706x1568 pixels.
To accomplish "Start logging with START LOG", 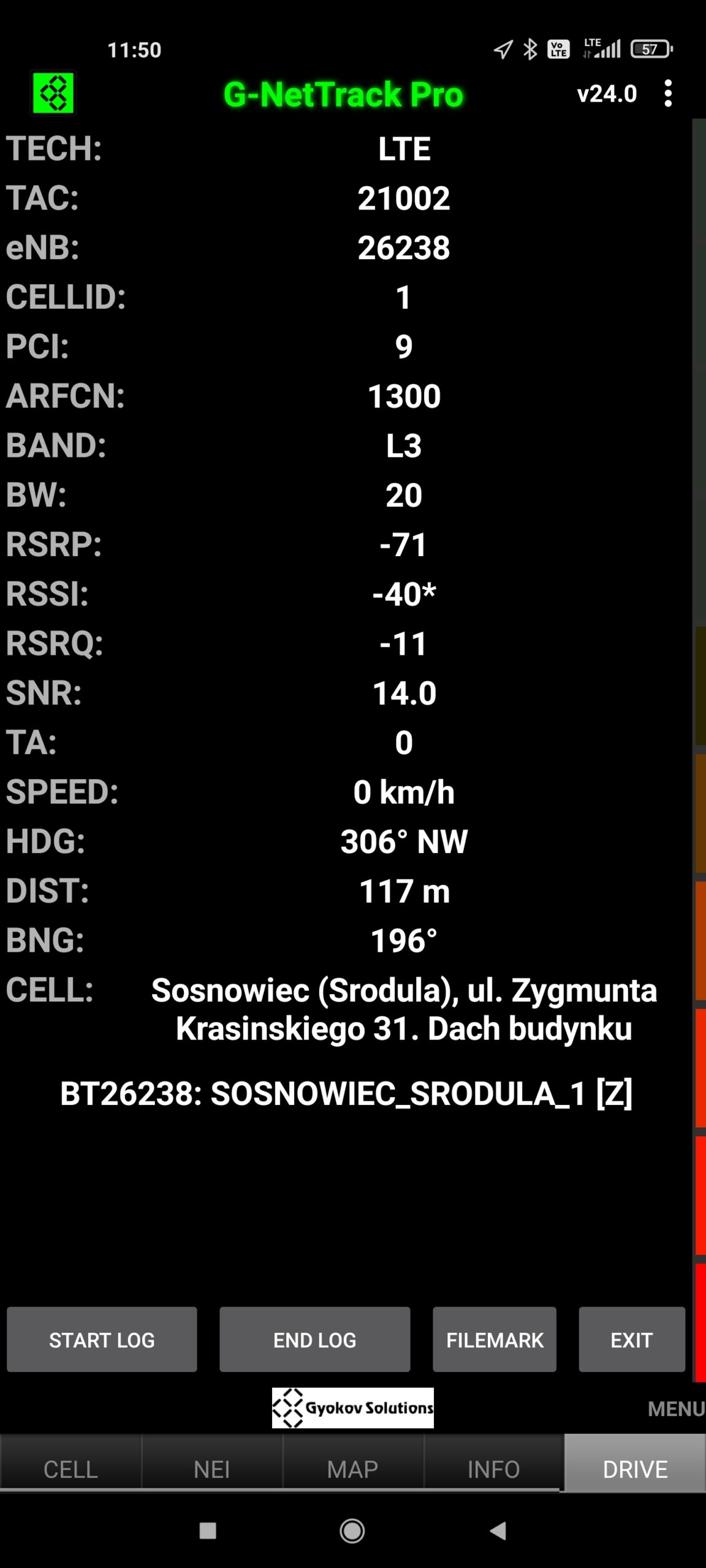I will tap(102, 1340).
